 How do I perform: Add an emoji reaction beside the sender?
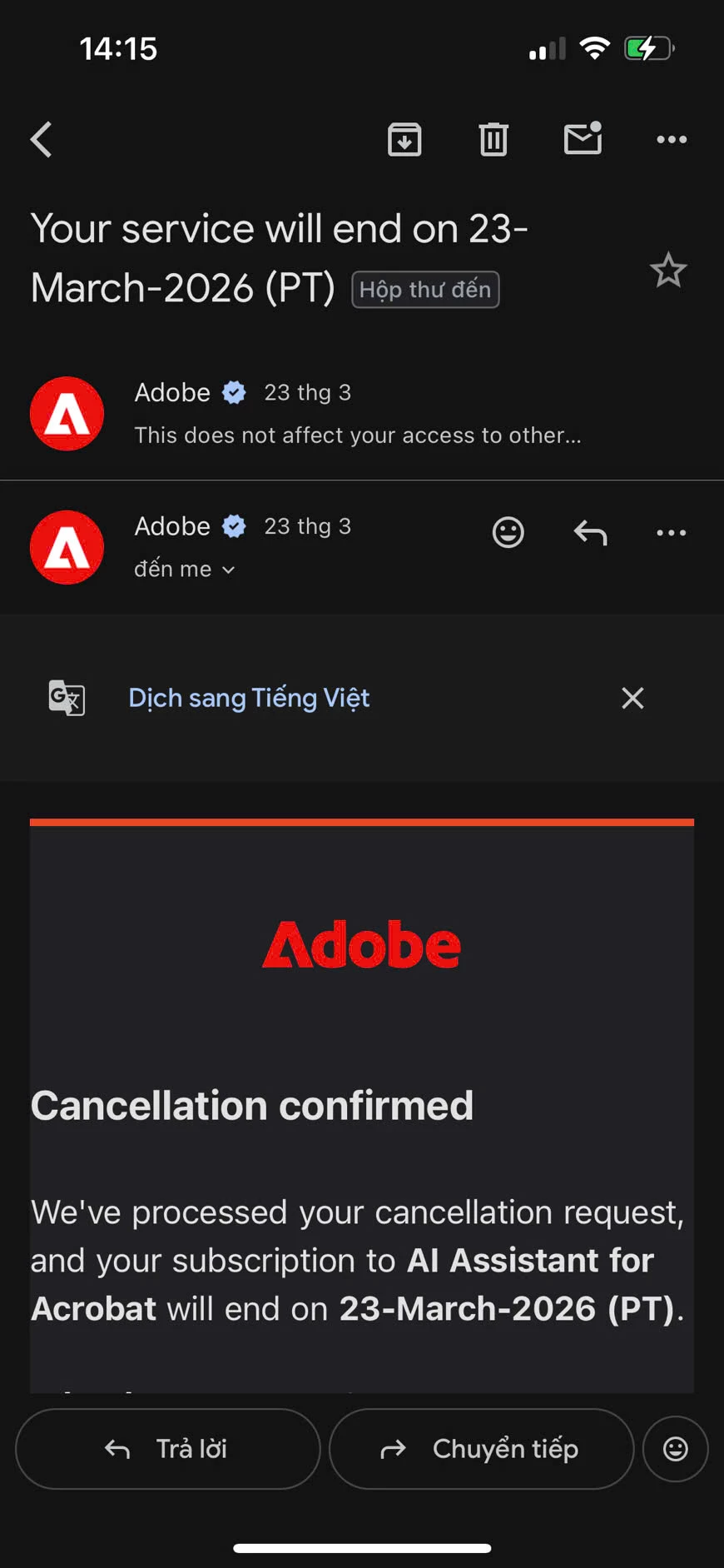click(x=508, y=532)
